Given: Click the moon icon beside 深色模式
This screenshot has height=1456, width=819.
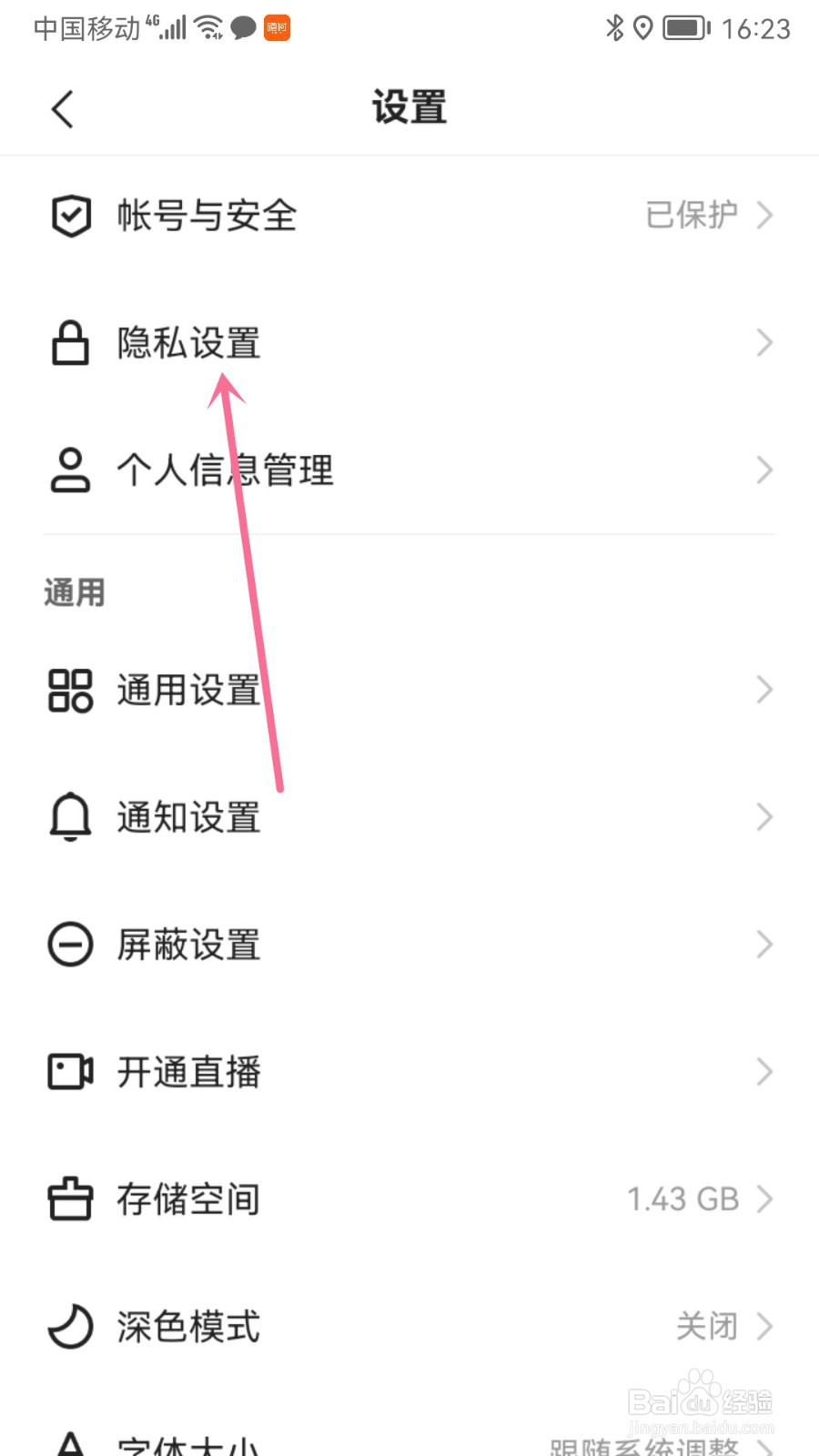Looking at the screenshot, I should (x=69, y=1327).
